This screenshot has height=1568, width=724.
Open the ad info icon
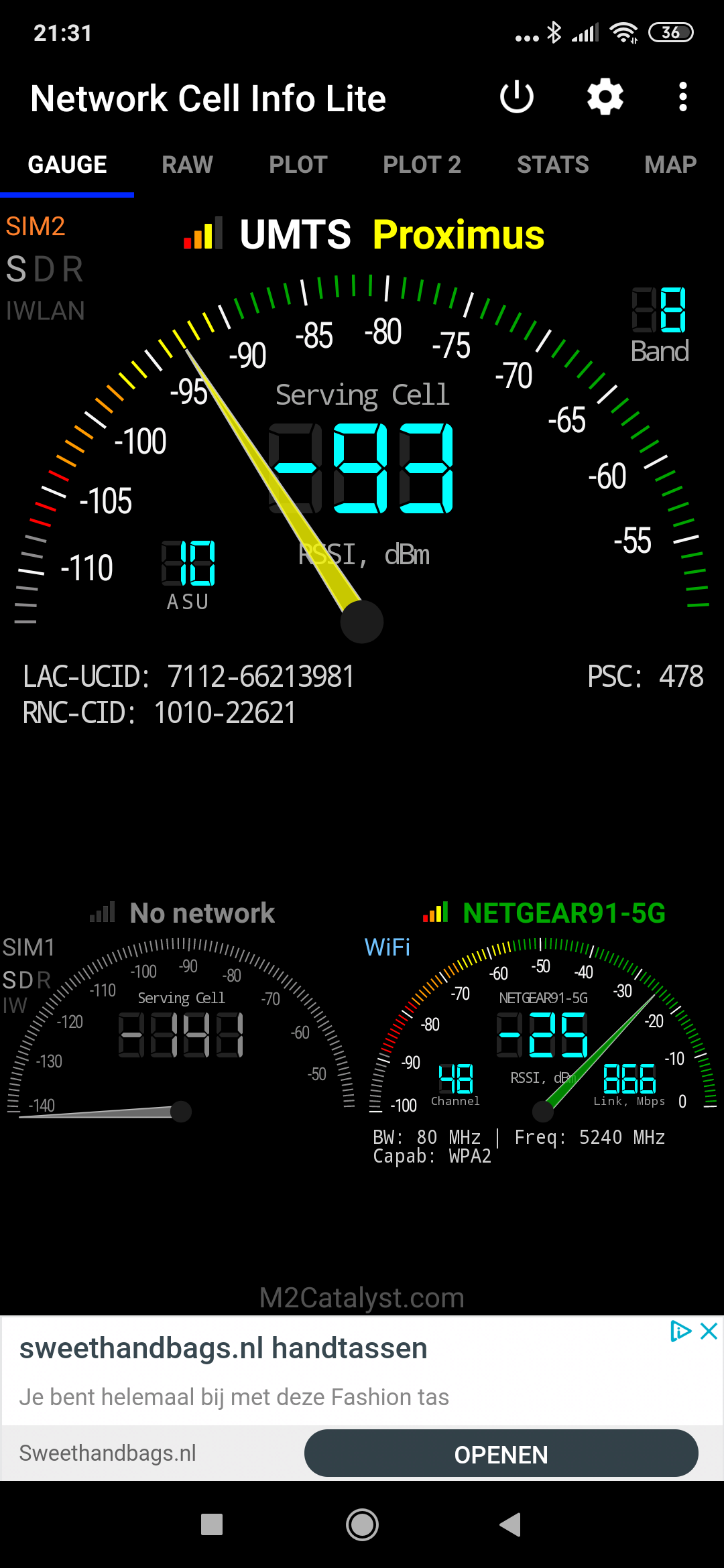click(680, 1331)
